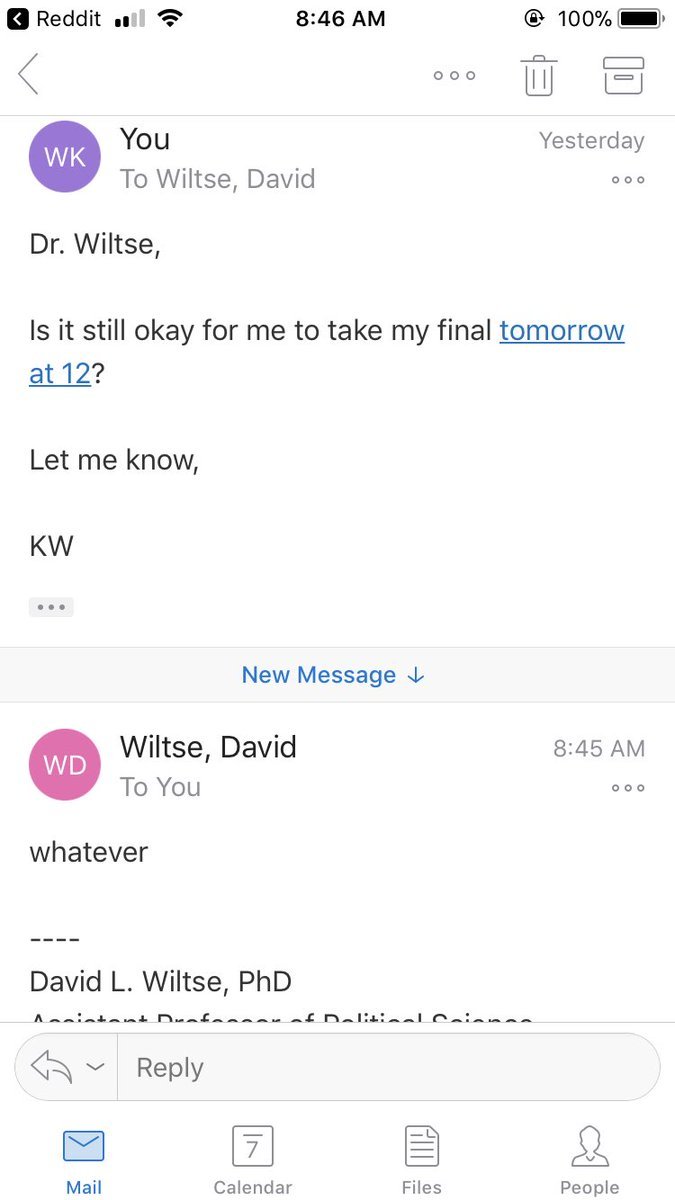Go back to the inbox
Viewport: 675px width, 1200px height.
[x=28, y=75]
